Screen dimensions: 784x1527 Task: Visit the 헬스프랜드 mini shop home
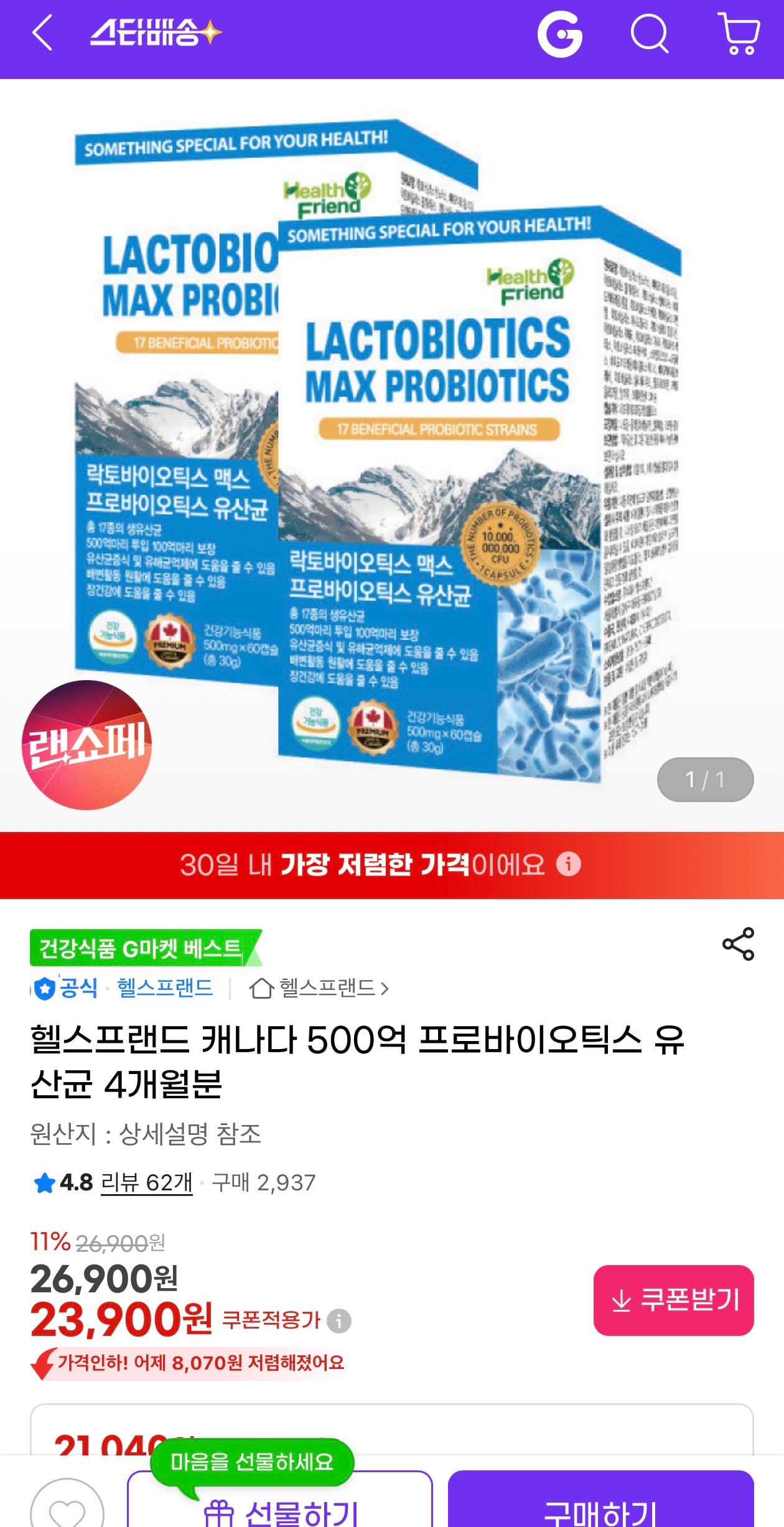pos(319,988)
